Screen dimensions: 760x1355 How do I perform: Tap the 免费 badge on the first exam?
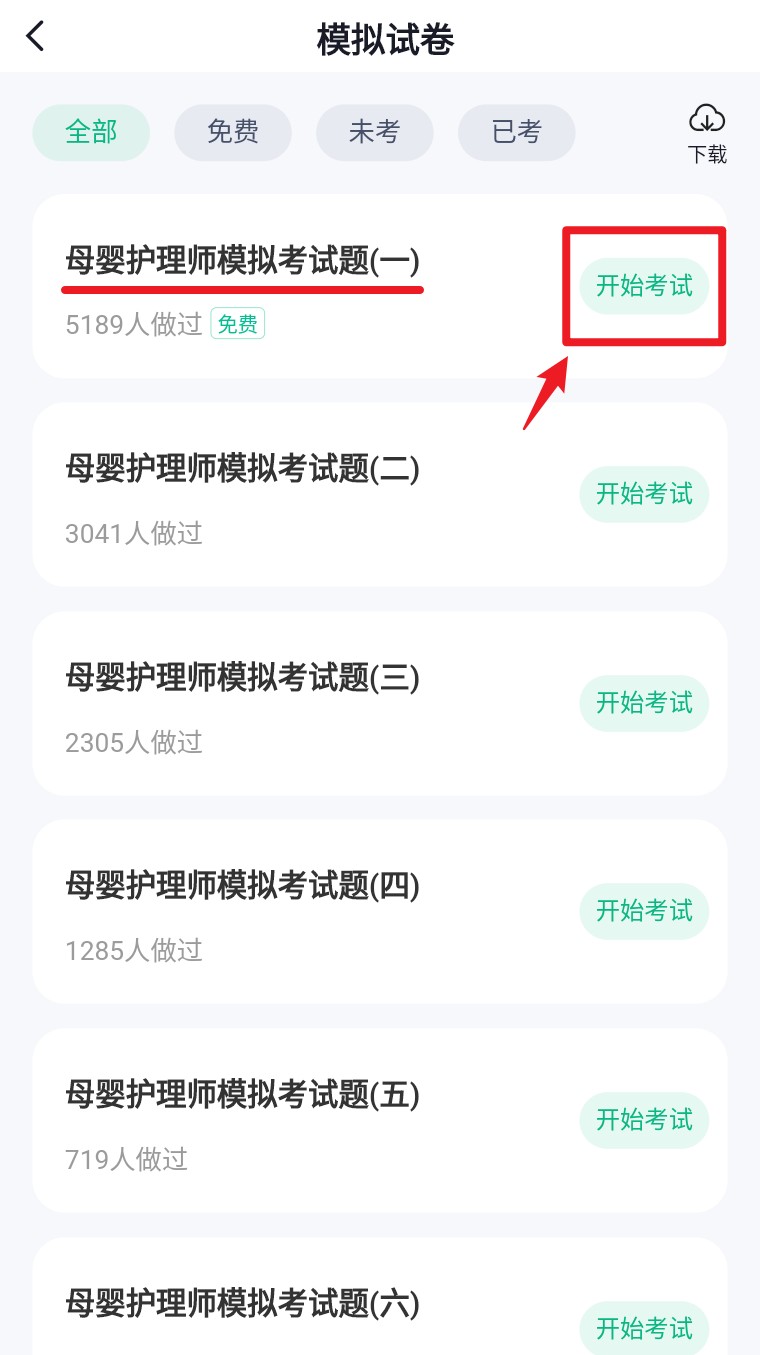237,323
